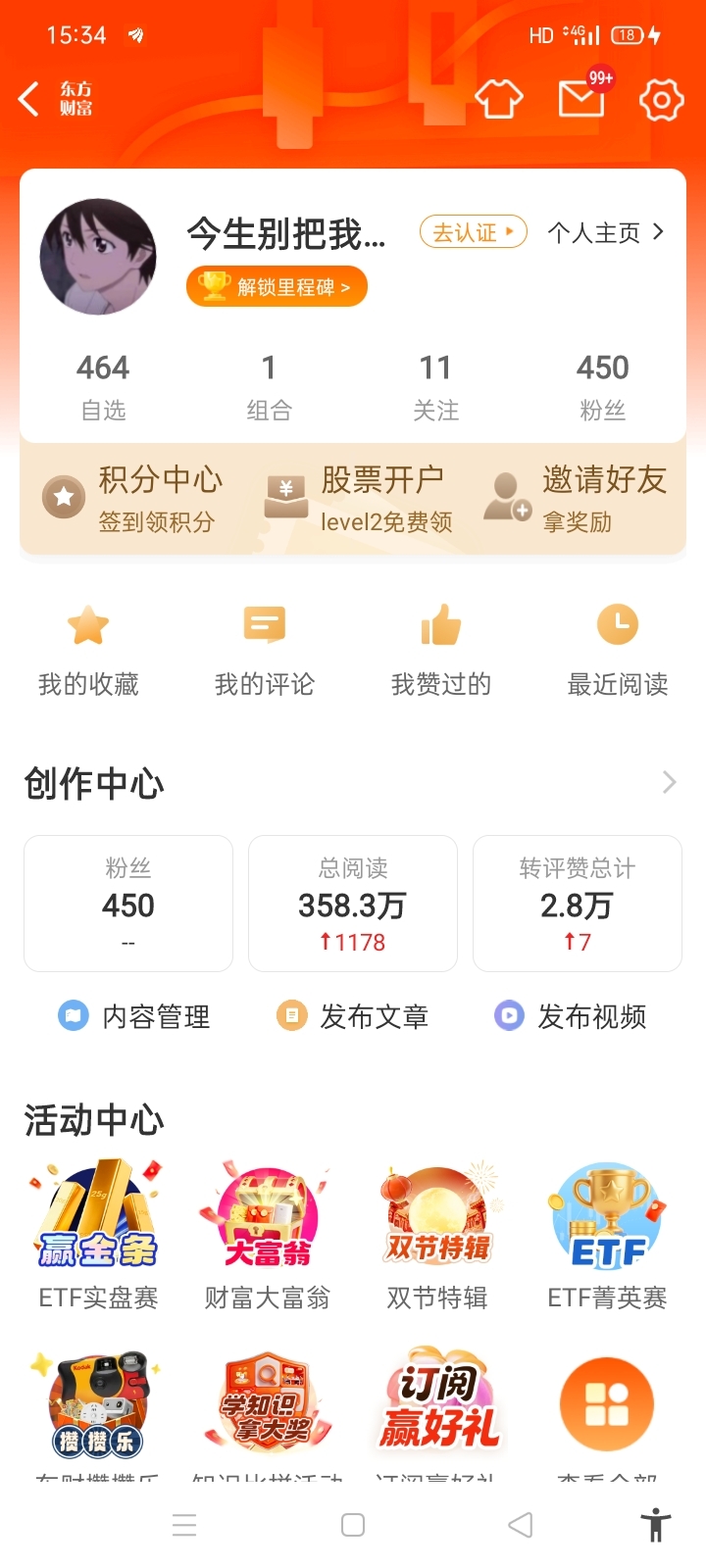Tap 发布视频 to publish a video
Image resolution: width=706 pixels, height=1568 pixels.
click(x=571, y=1016)
